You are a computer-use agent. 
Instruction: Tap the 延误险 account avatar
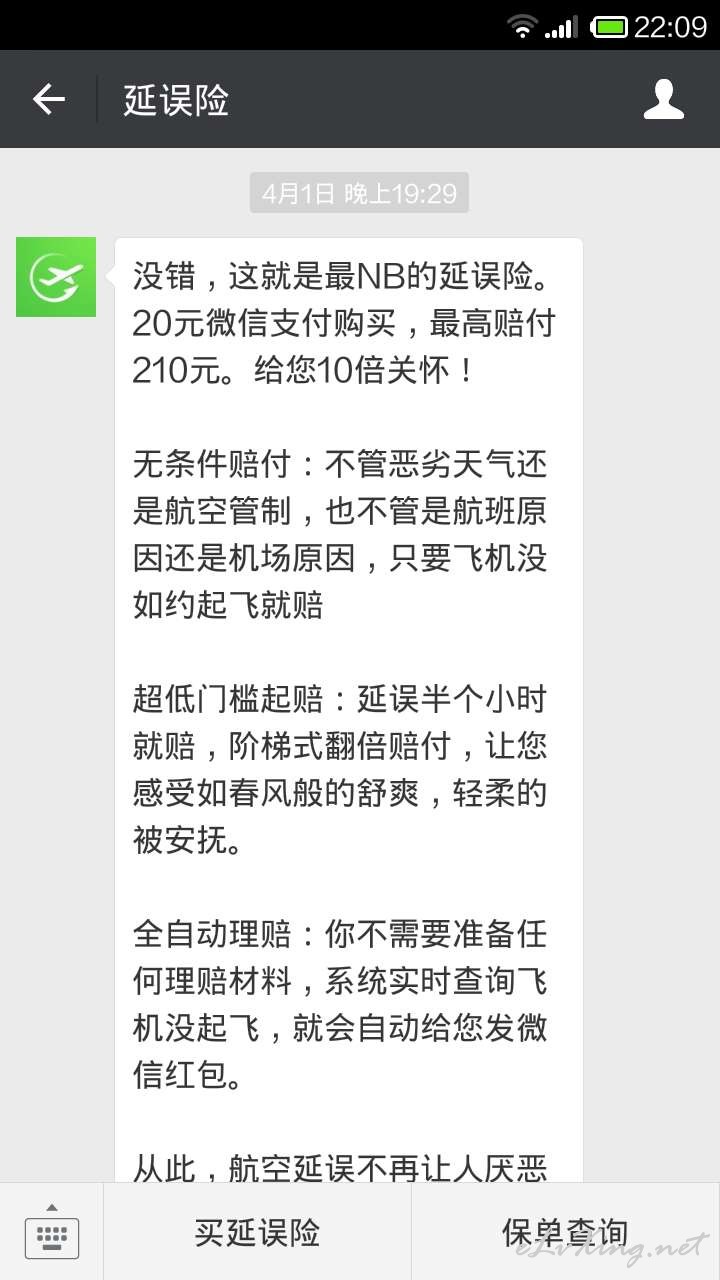[56, 277]
